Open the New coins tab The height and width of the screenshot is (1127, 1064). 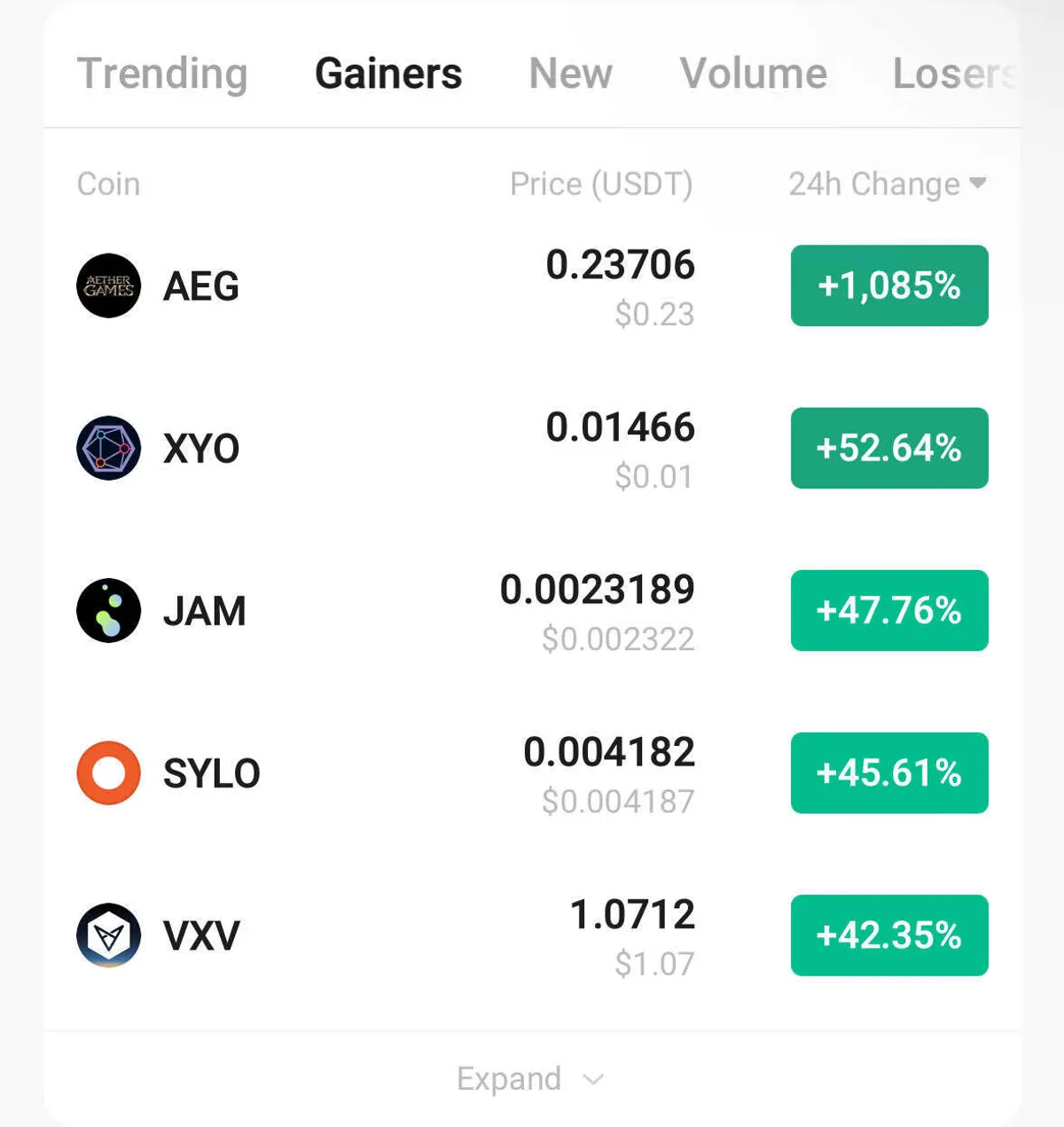(570, 74)
